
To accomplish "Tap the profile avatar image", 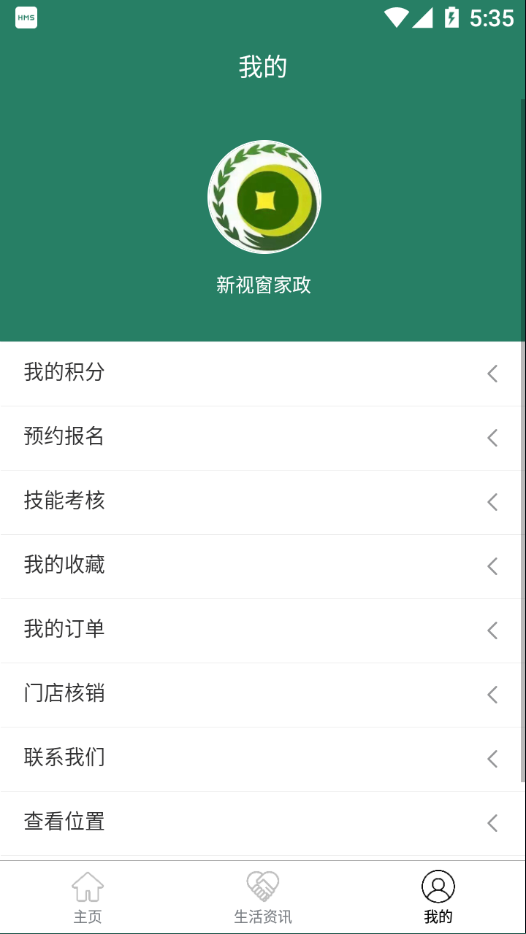I will click(264, 197).
